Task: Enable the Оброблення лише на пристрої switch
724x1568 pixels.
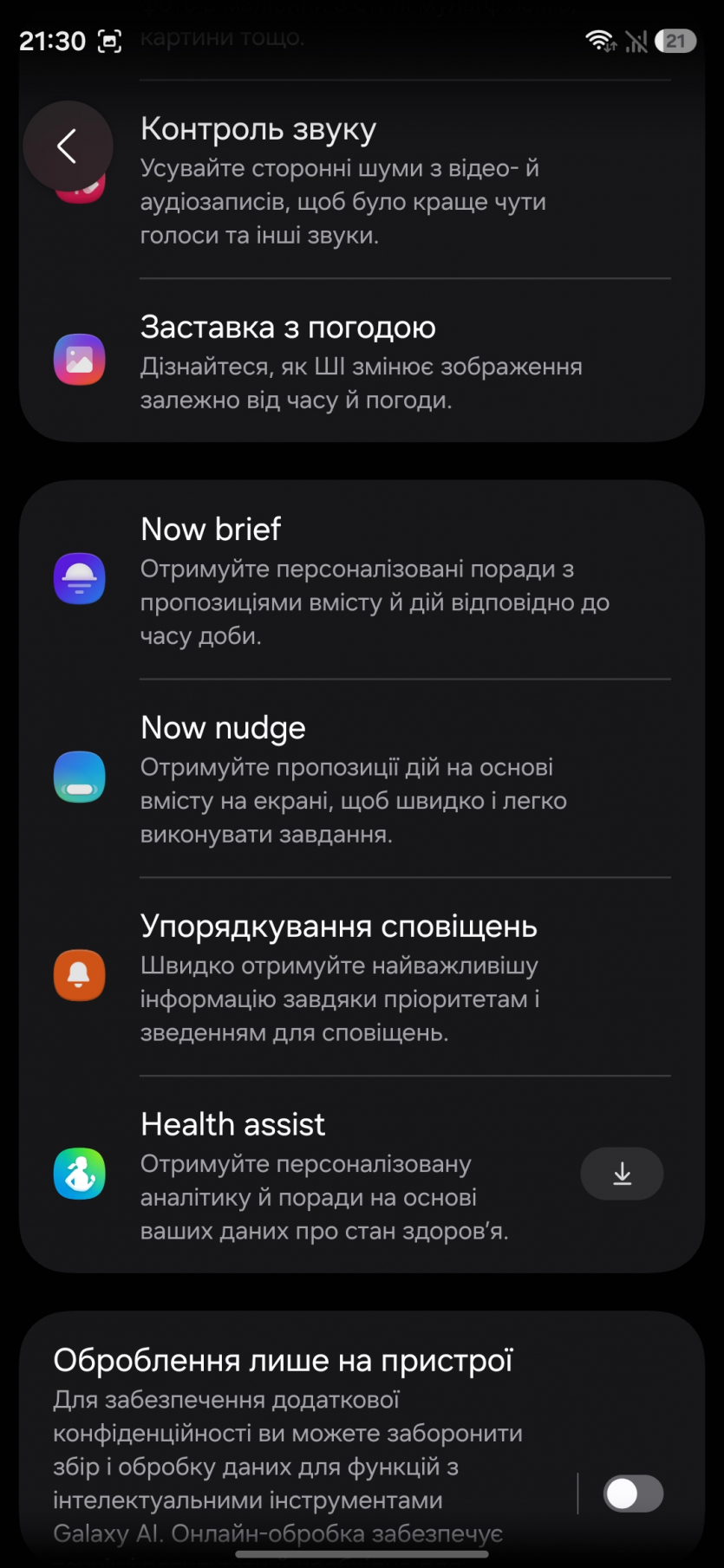Action: pyautogui.click(x=633, y=1493)
